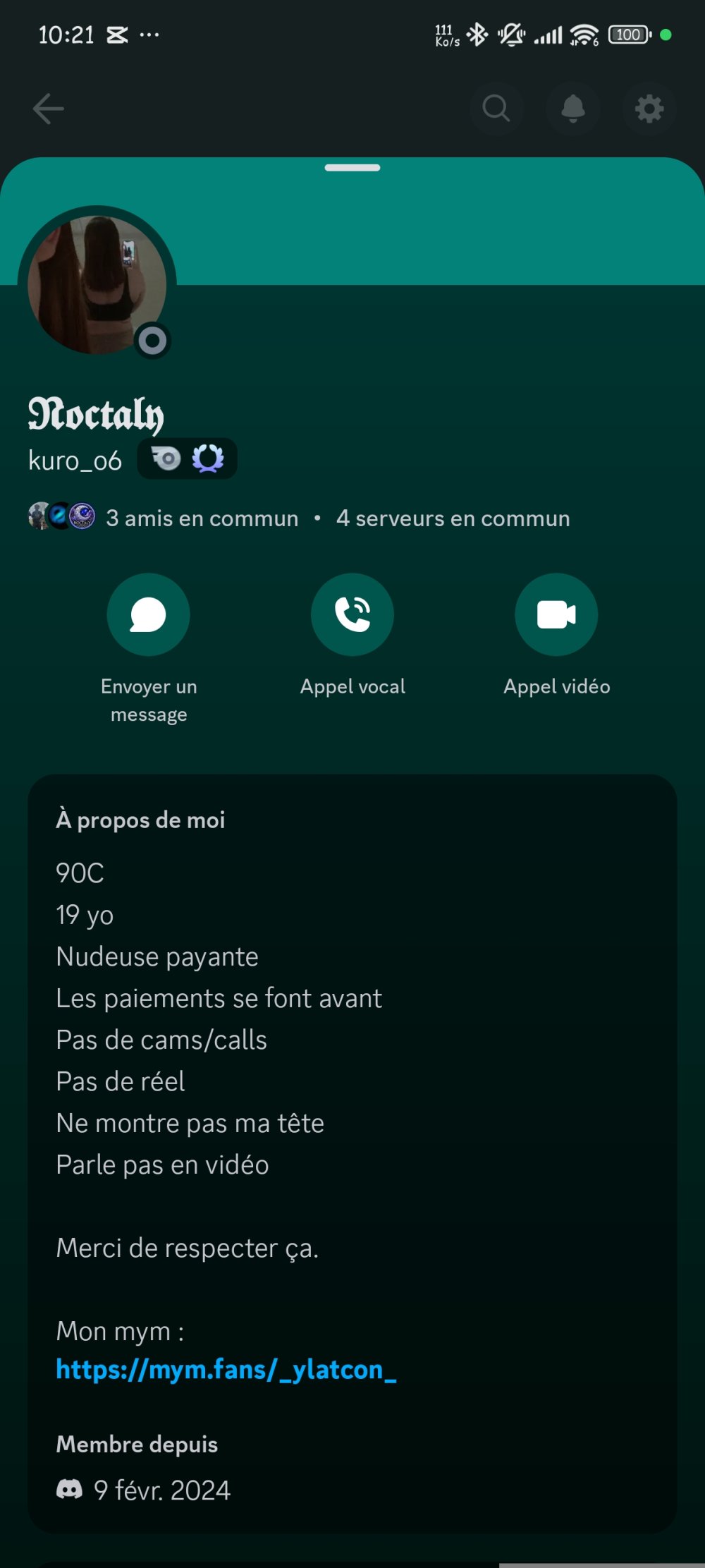The image size is (705, 1568).
Task: Tap the Appel vocal label
Action: point(352,686)
